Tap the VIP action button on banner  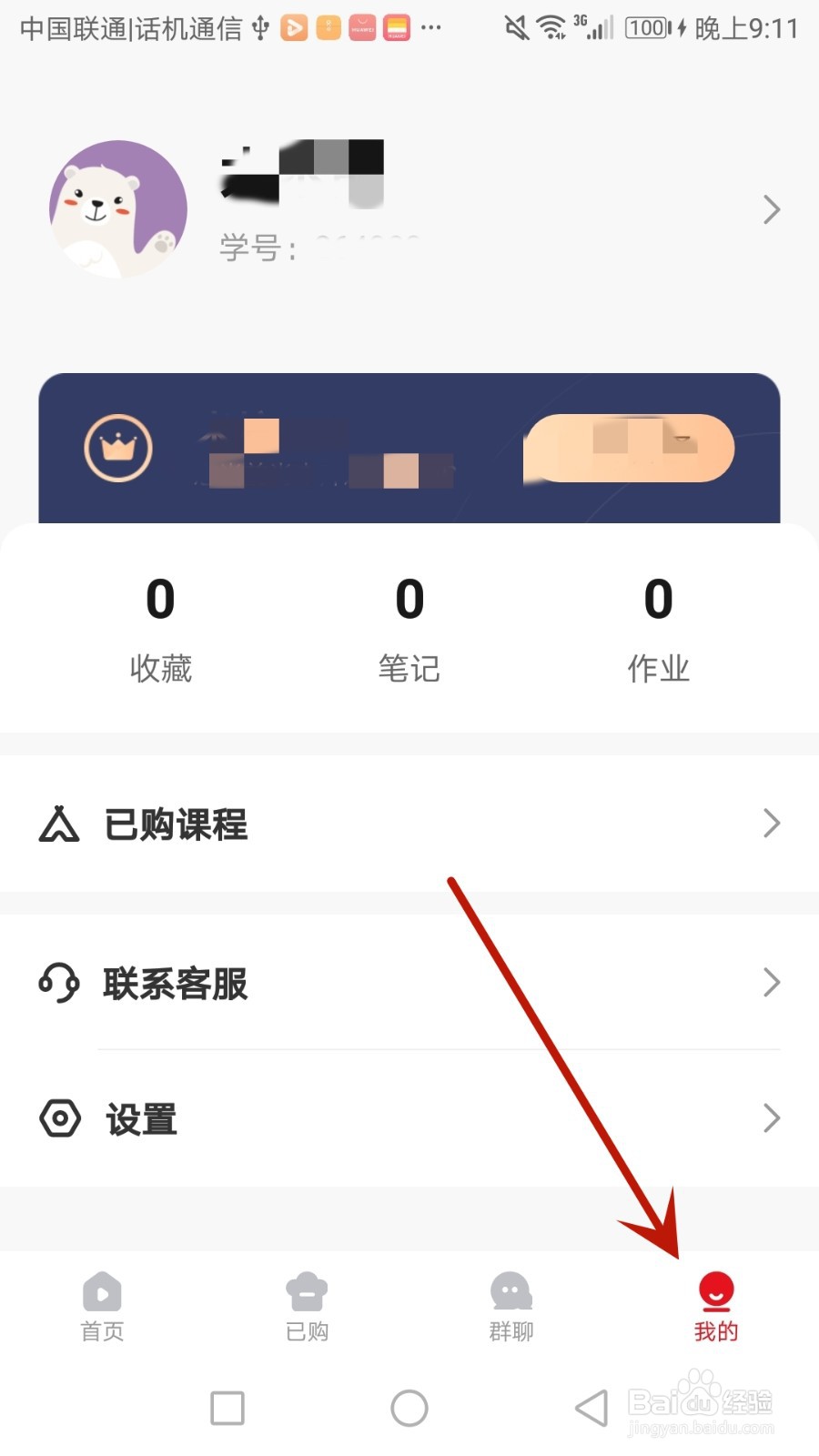coord(628,448)
